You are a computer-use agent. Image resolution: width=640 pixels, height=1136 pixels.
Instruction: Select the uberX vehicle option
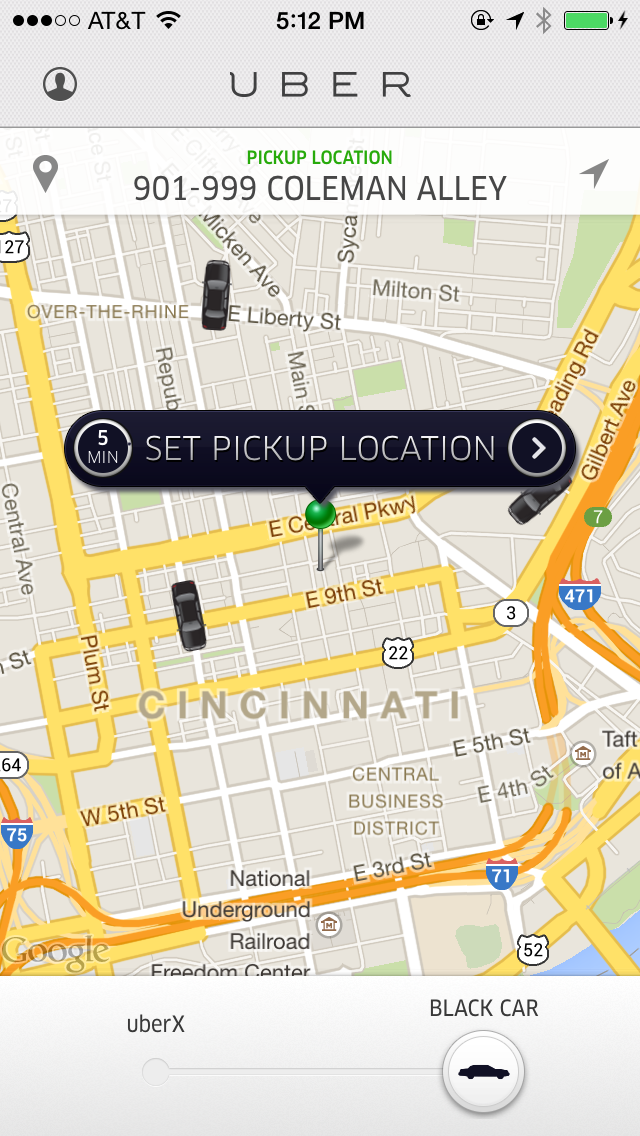coord(155,1072)
